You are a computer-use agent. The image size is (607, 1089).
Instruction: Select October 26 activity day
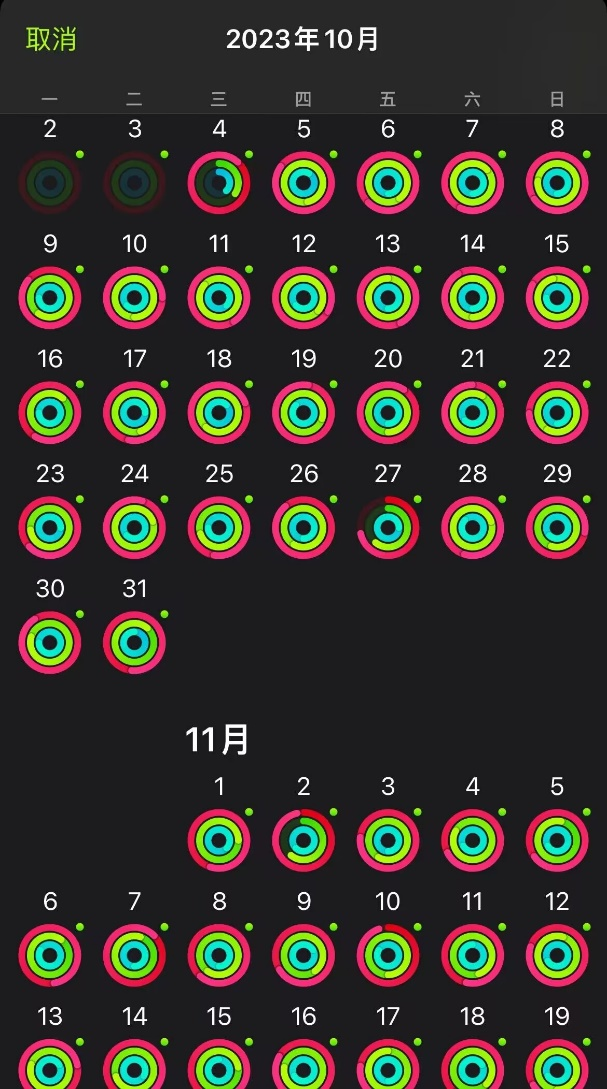[304, 527]
